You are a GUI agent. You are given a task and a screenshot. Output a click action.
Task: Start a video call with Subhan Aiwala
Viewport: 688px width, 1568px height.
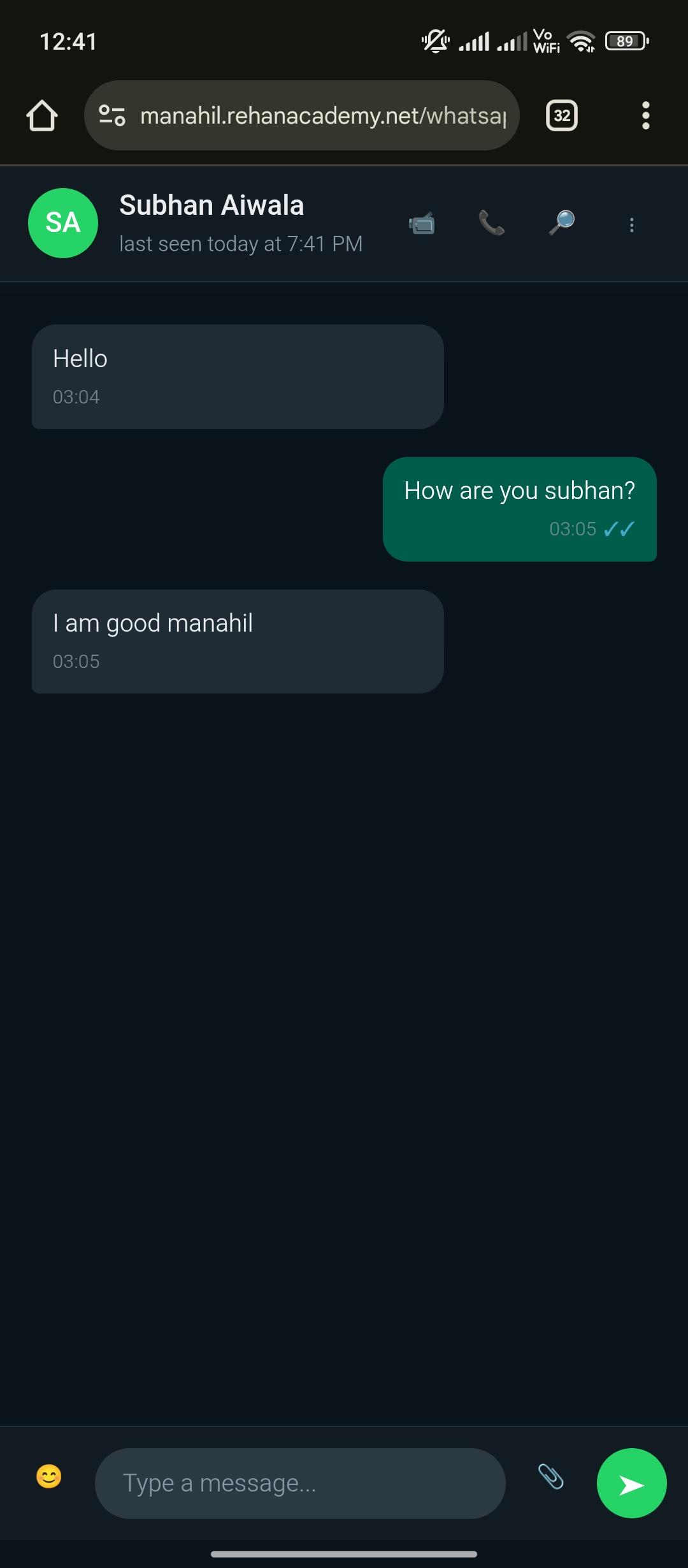422,224
